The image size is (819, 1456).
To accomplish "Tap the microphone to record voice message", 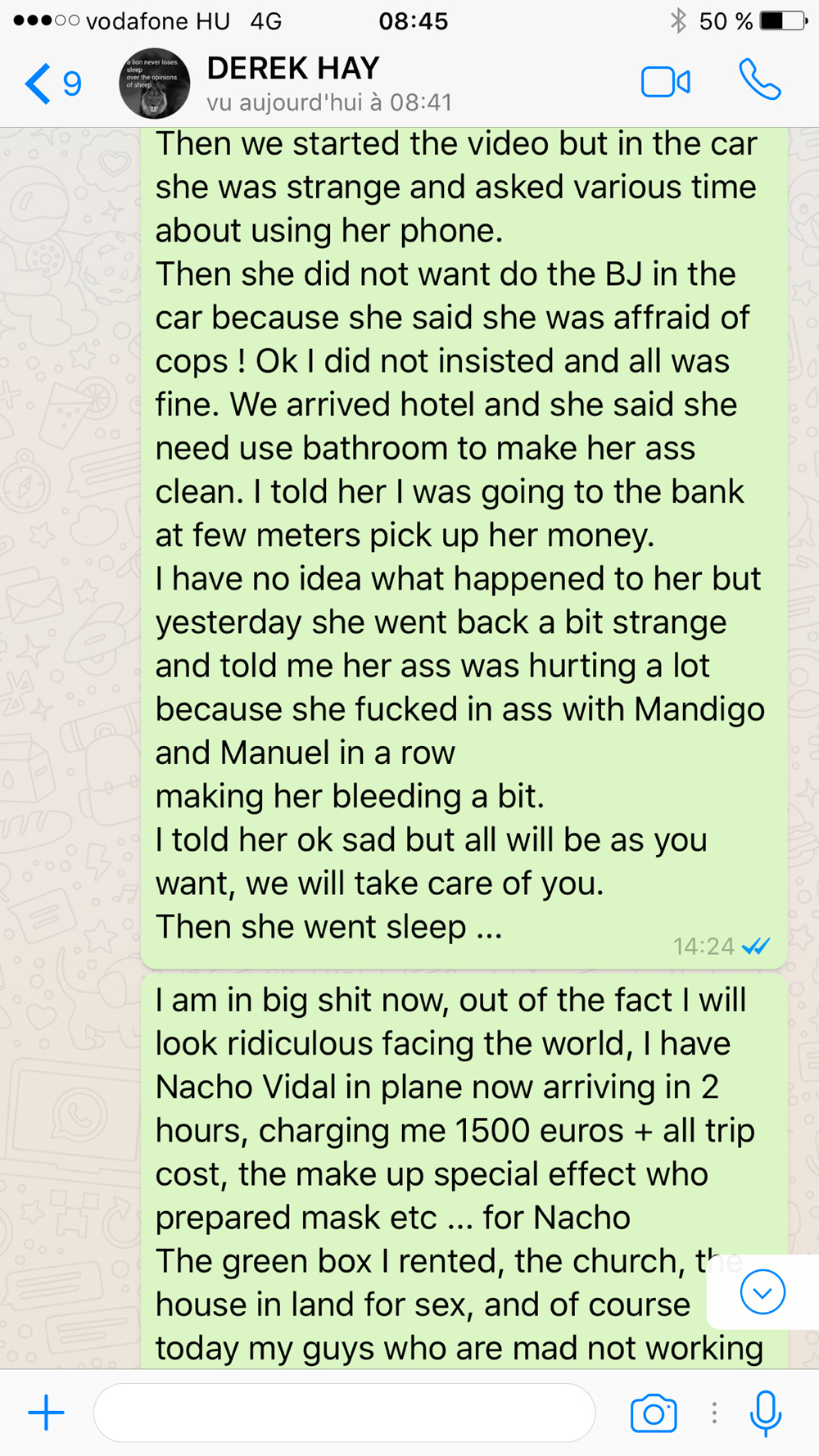I will pos(766,1413).
